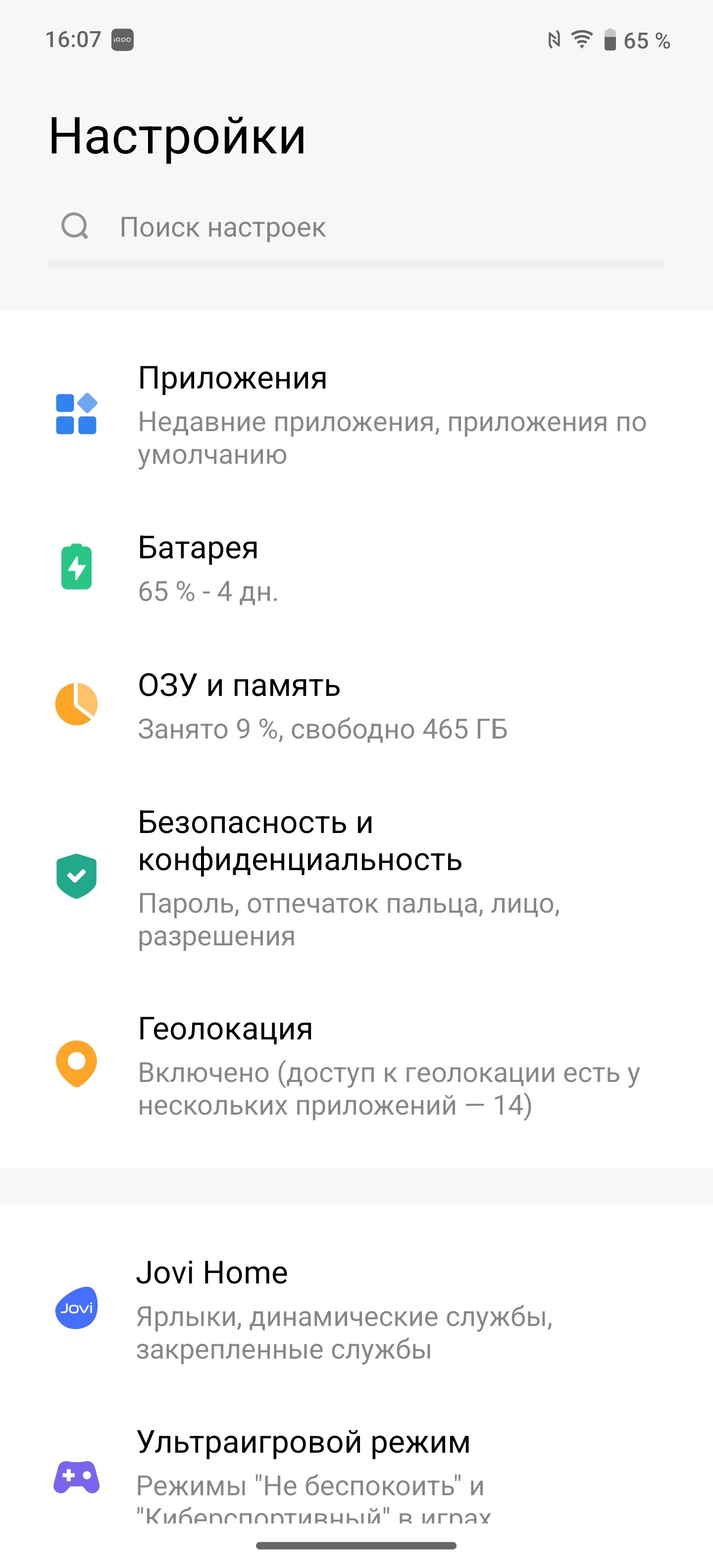Screen dimensions: 713x1568
Task: Open Геолокация settings
Action: pyautogui.click(x=356, y=1065)
